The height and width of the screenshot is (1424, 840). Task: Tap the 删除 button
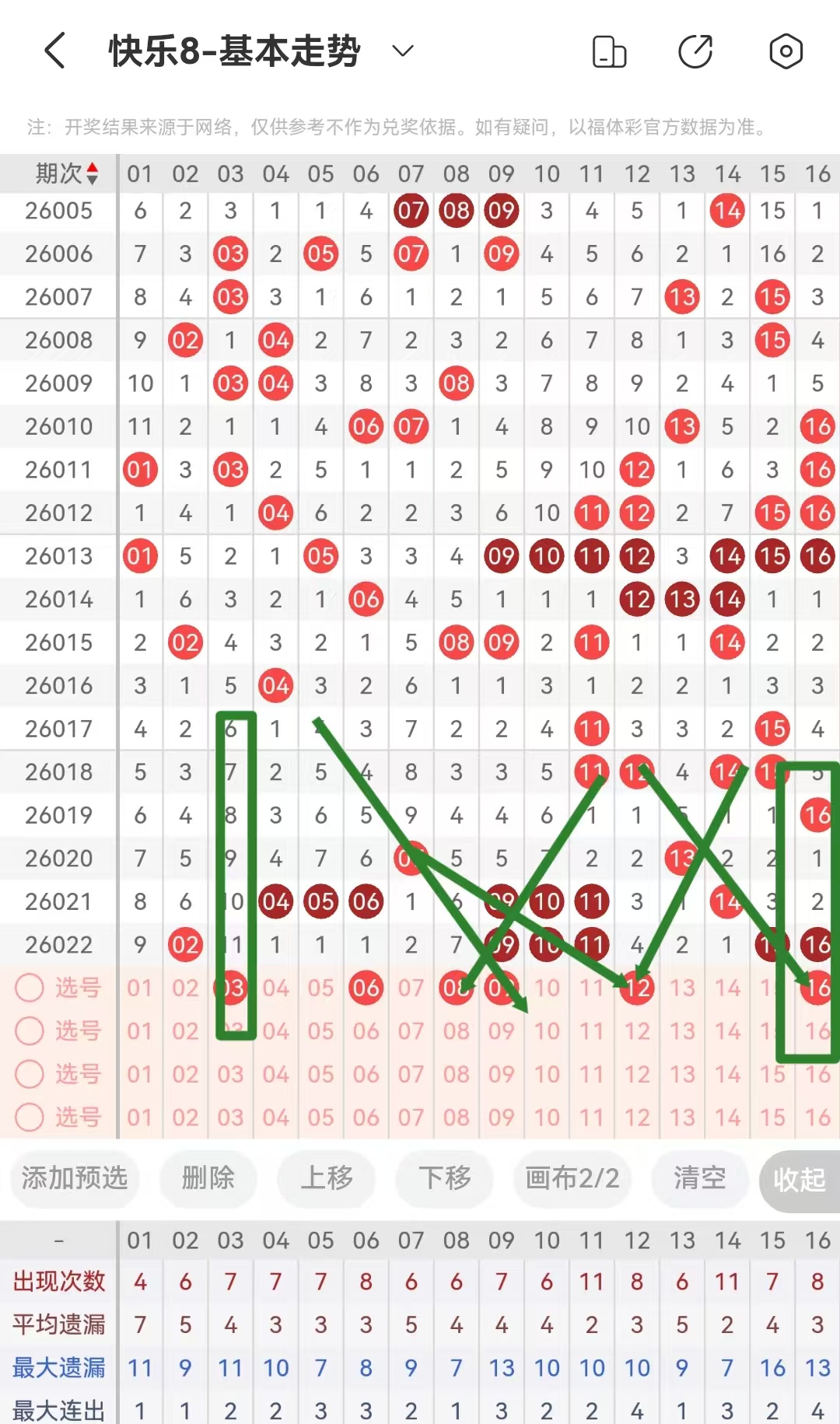tap(208, 1178)
